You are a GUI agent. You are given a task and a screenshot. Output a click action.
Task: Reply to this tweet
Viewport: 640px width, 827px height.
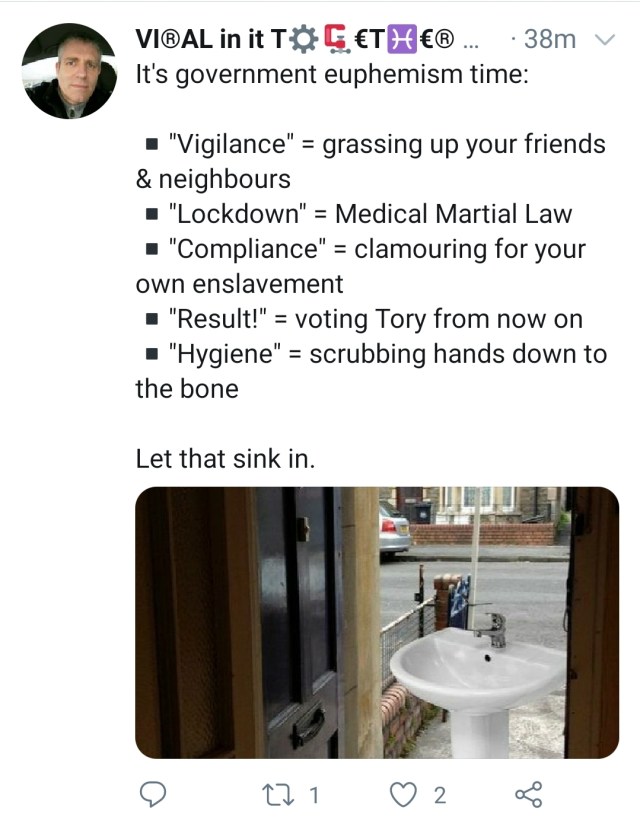coord(150,795)
